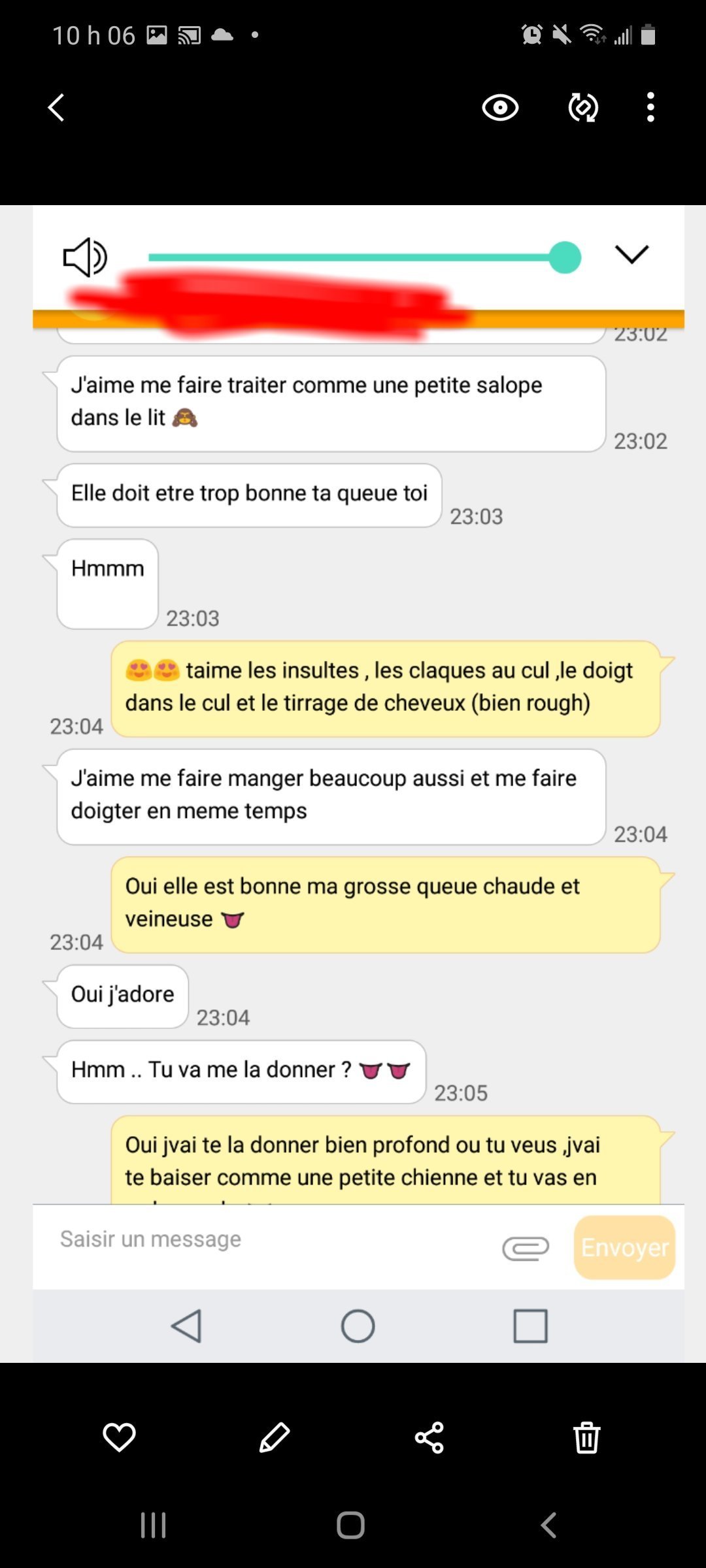Screen dimensions: 706x1568
Task: Mark this image as favorite
Action: tap(119, 1437)
